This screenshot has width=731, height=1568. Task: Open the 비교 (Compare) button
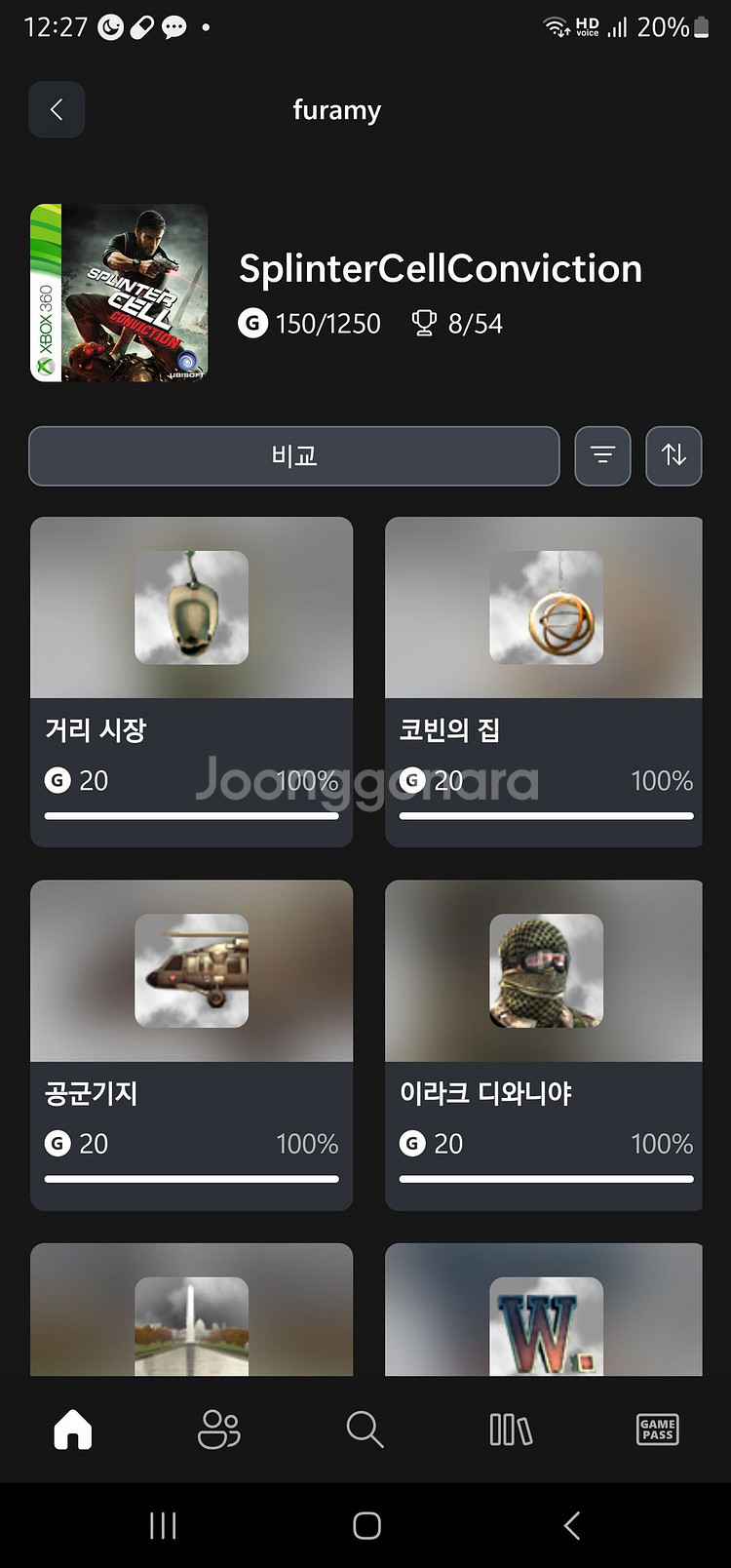click(293, 455)
